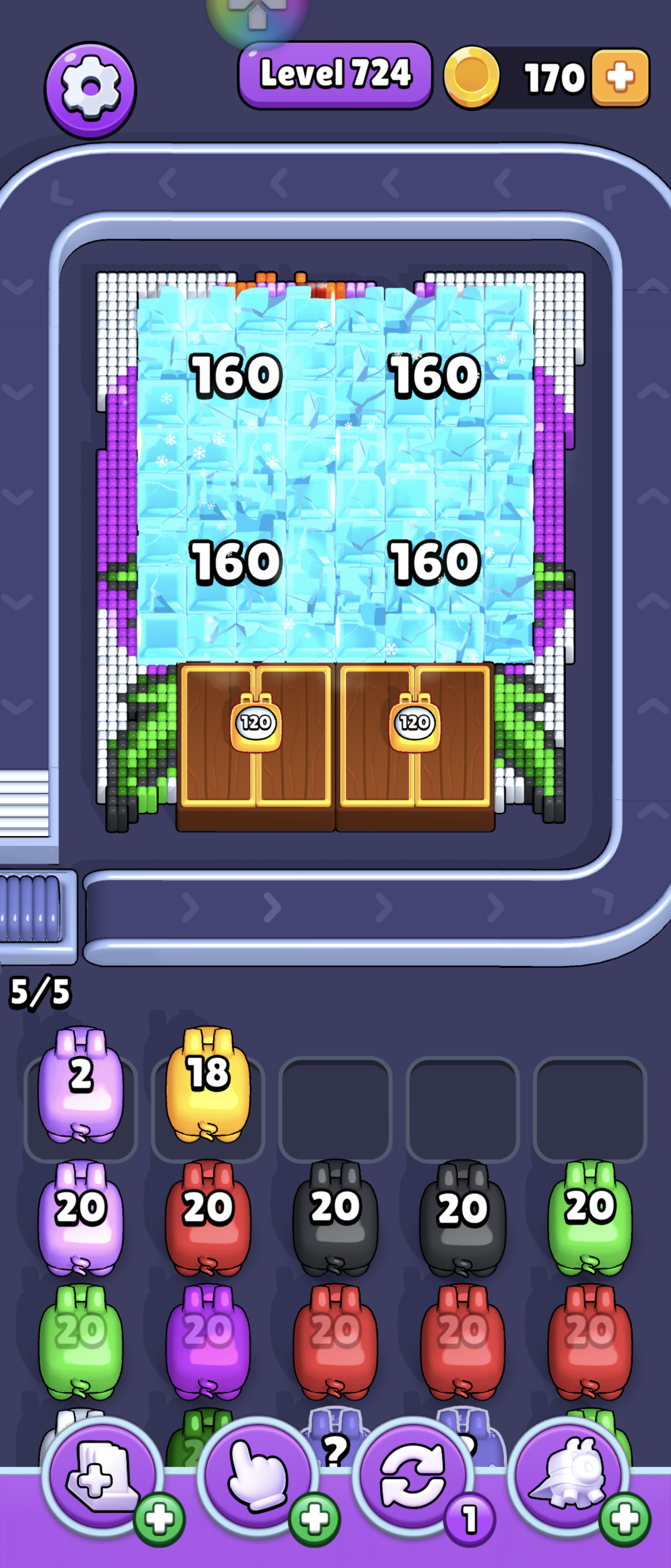The width and height of the screenshot is (671, 1568).
Task: Select the bright undimmed red pig numbered 20
Action: (208, 1217)
